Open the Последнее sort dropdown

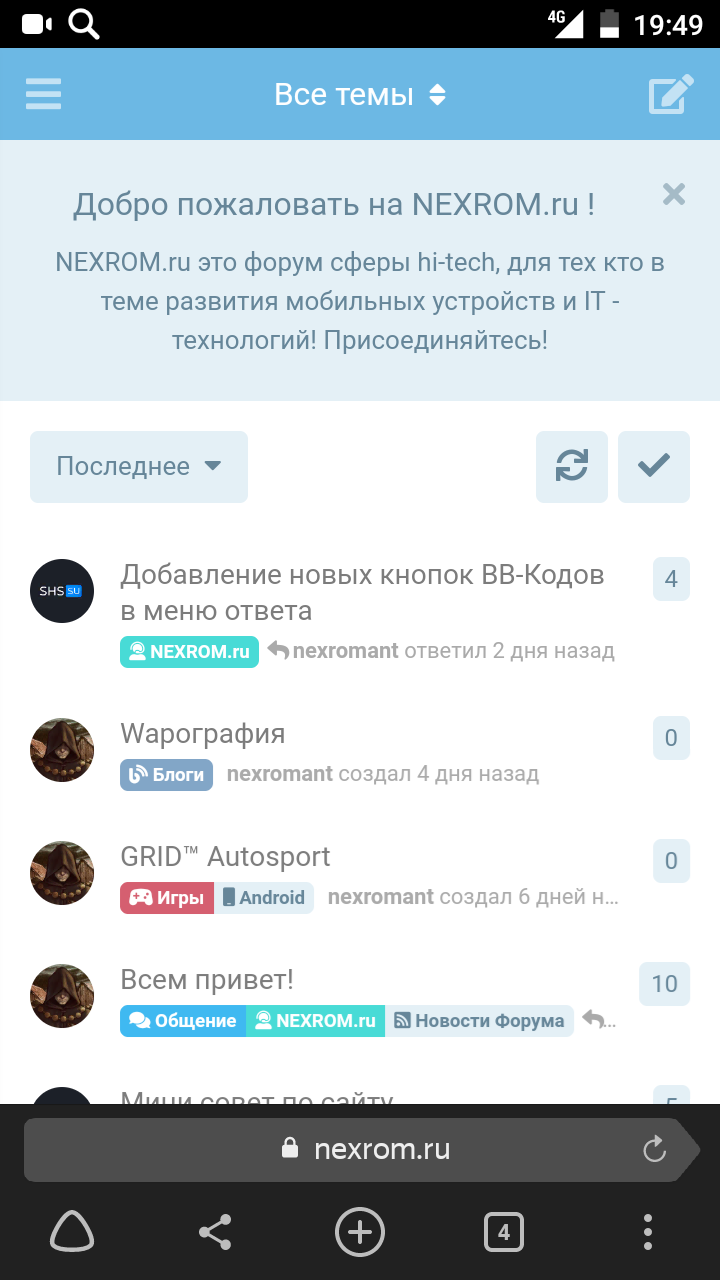(139, 467)
